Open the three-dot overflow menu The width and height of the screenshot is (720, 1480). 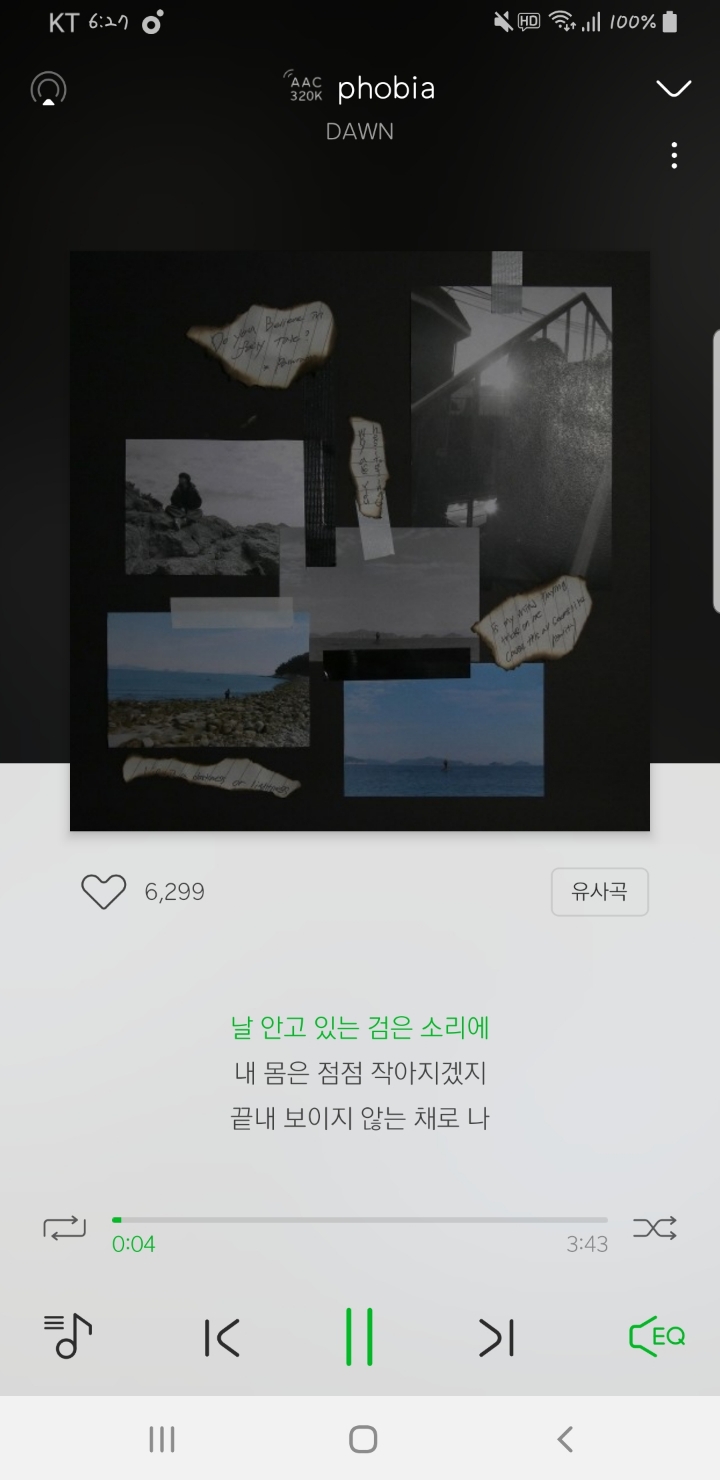[x=674, y=155]
